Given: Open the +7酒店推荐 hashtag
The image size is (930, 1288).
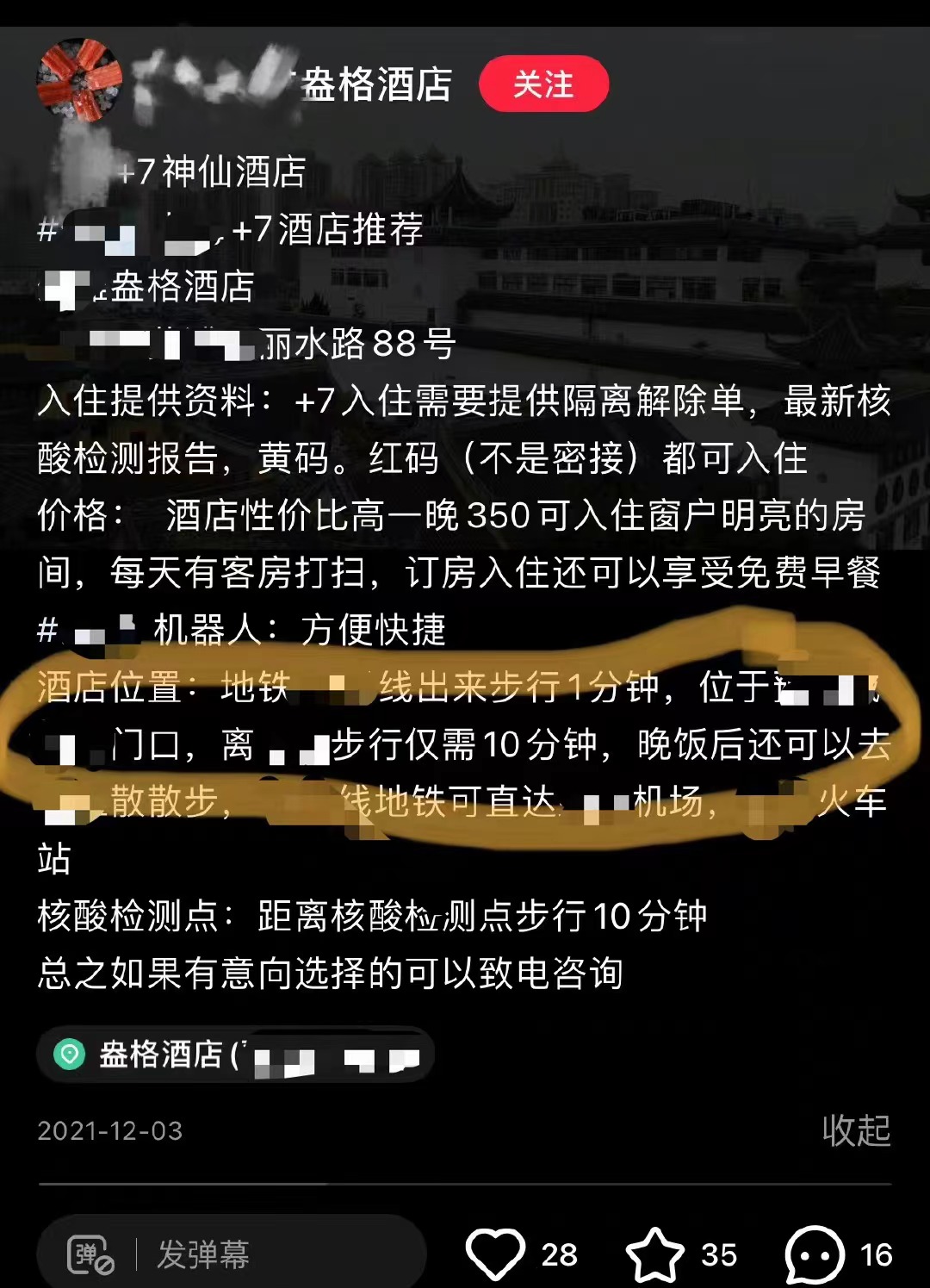Looking at the screenshot, I should click(327, 229).
